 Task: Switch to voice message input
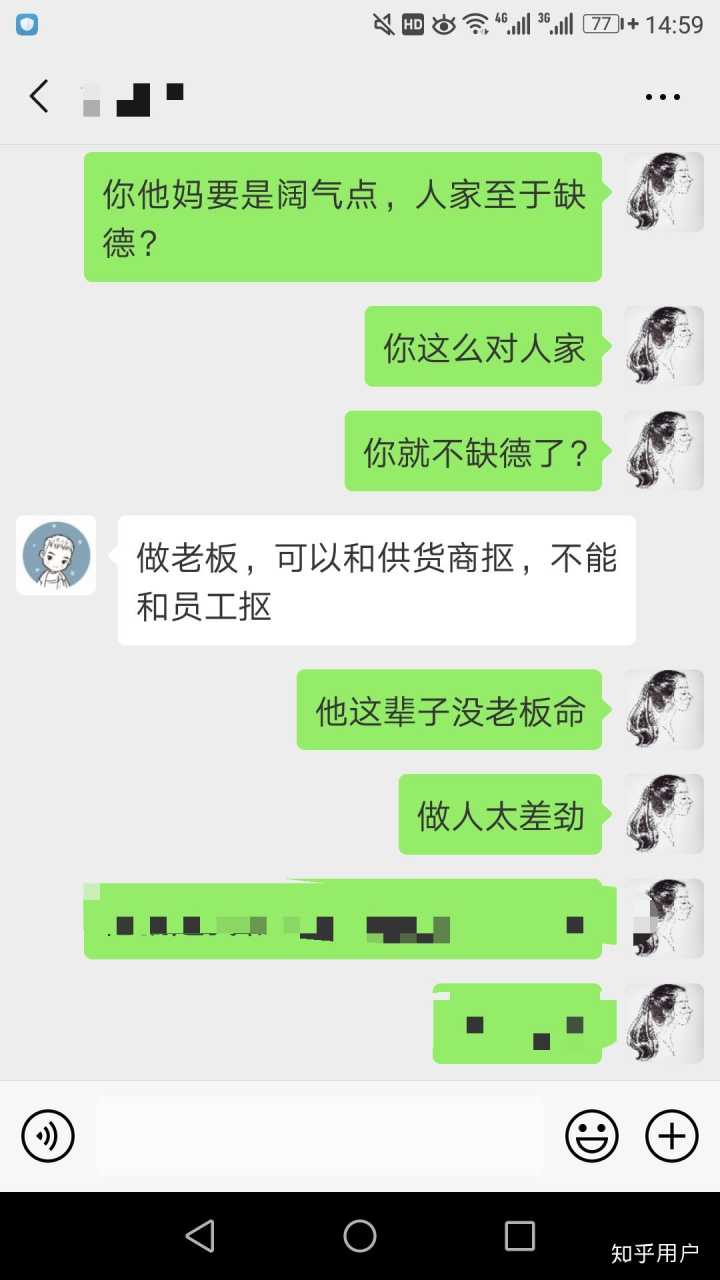tap(48, 1136)
